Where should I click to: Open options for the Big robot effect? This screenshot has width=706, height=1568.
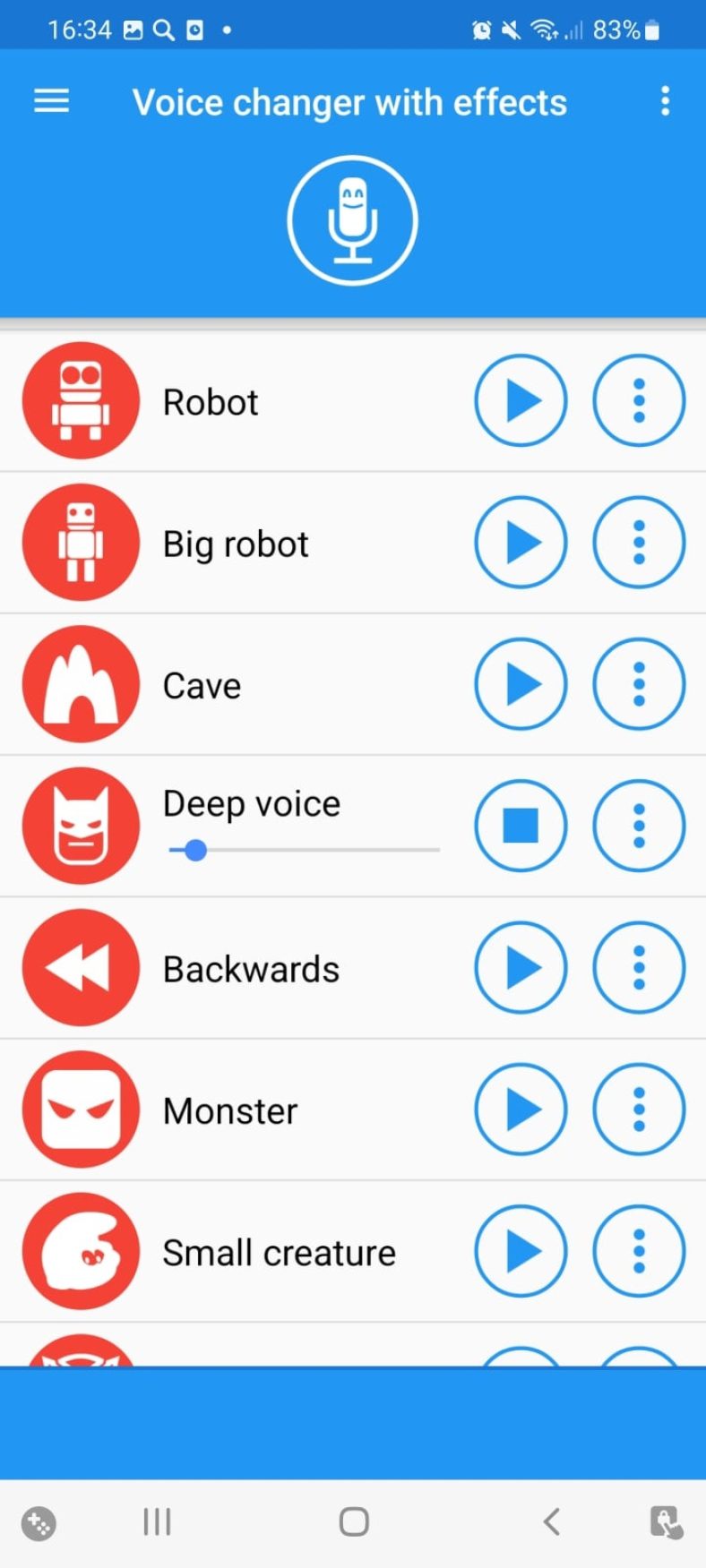click(x=639, y=542)
